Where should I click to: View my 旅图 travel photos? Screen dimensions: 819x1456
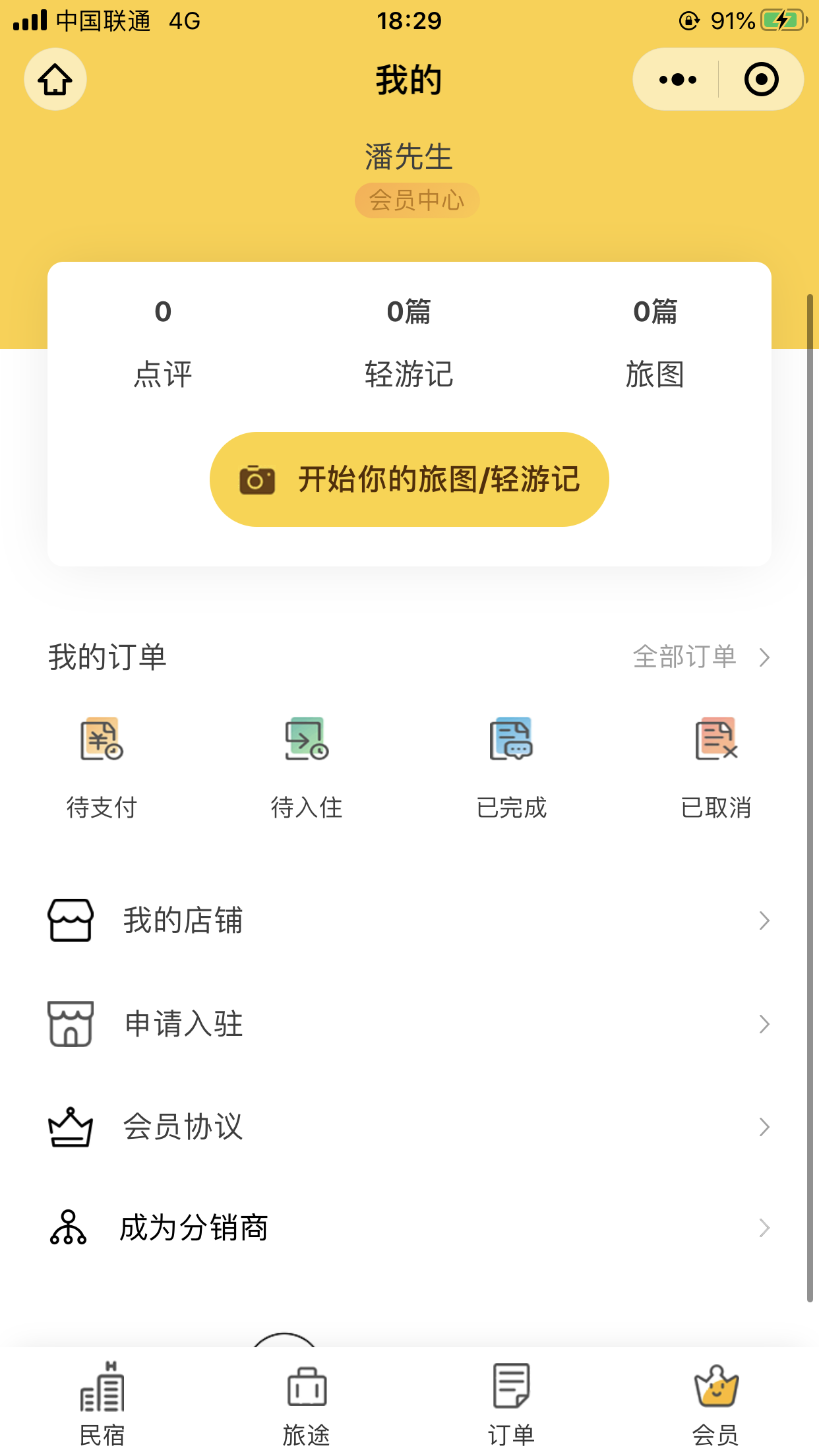pyautogui.click(x=655, y=343)
